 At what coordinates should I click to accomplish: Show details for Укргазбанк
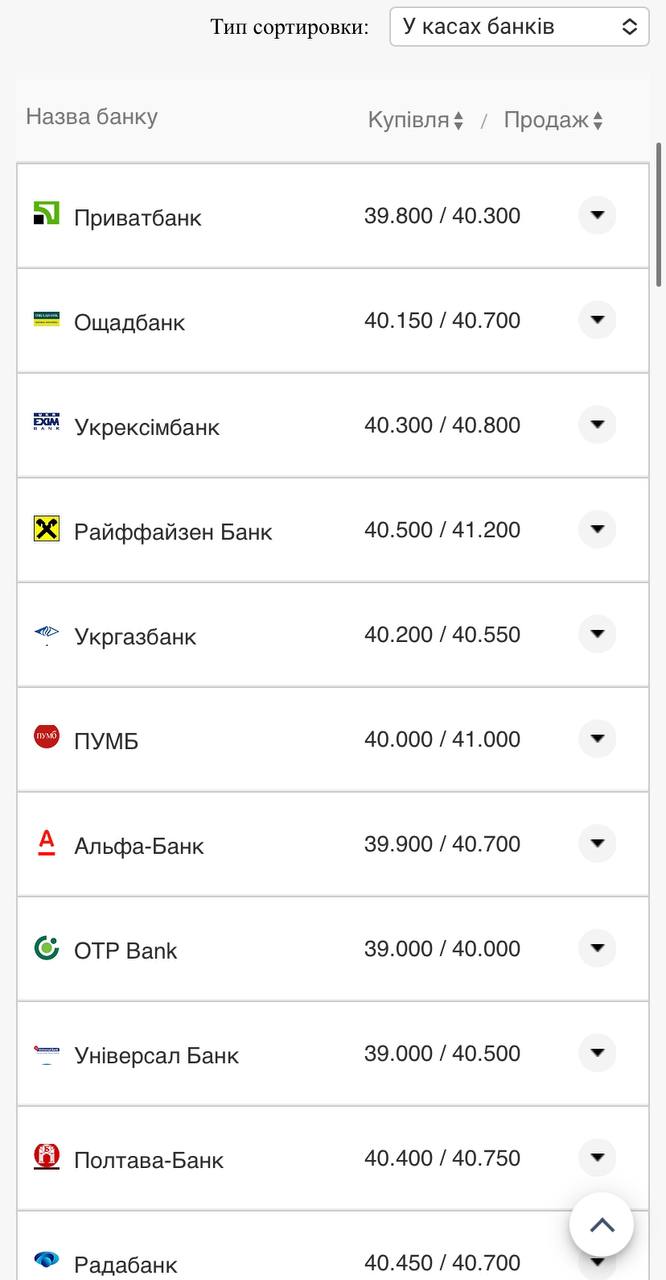pos(597,634)
